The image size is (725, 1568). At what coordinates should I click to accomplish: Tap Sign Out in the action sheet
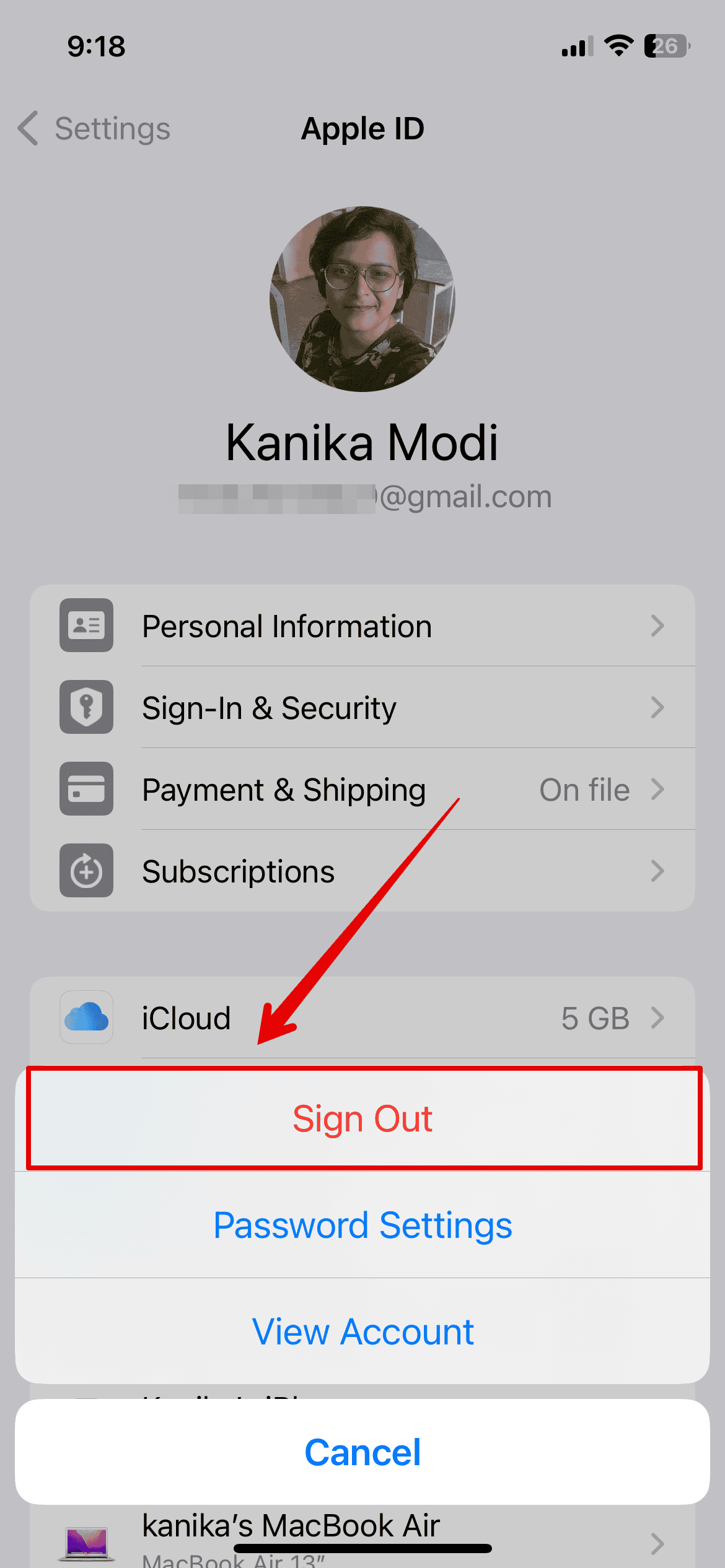coord(362,1118)
